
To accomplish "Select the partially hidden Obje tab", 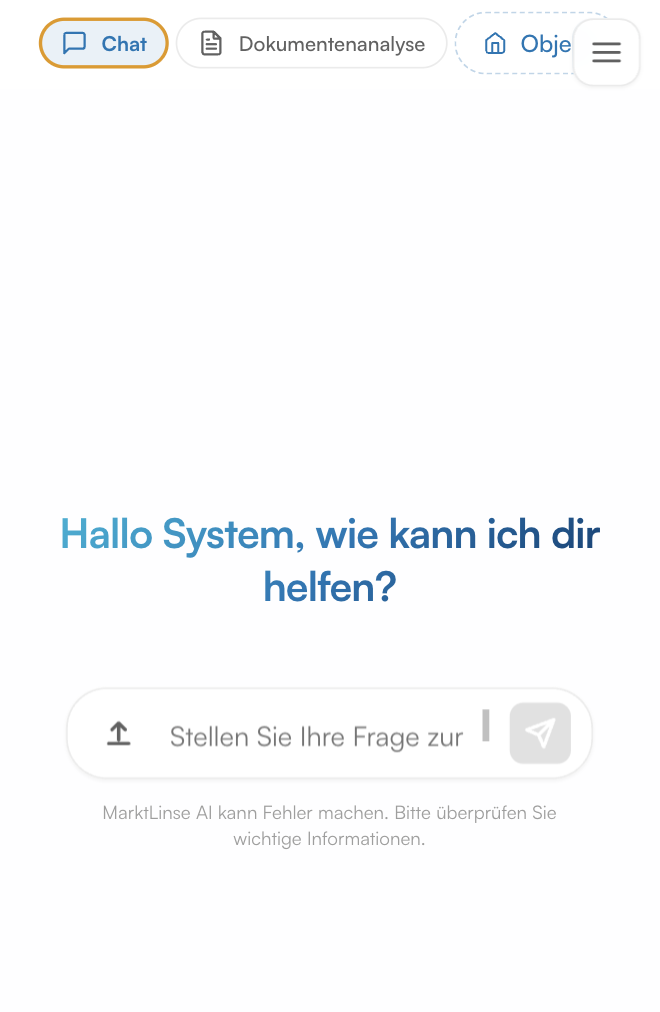I will [x=518, y=44].
